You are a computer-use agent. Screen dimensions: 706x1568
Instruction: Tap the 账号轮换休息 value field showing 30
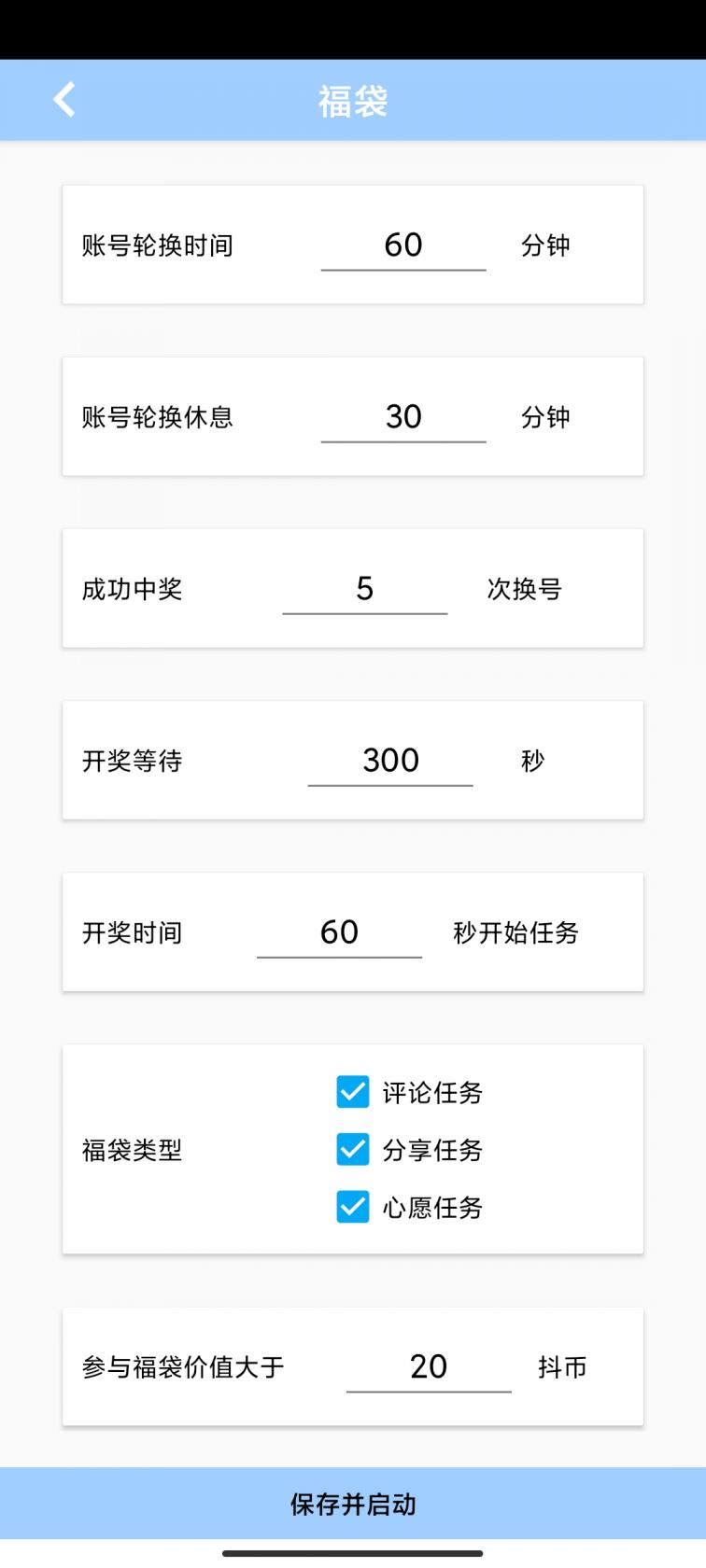click(x=402, y=417)
